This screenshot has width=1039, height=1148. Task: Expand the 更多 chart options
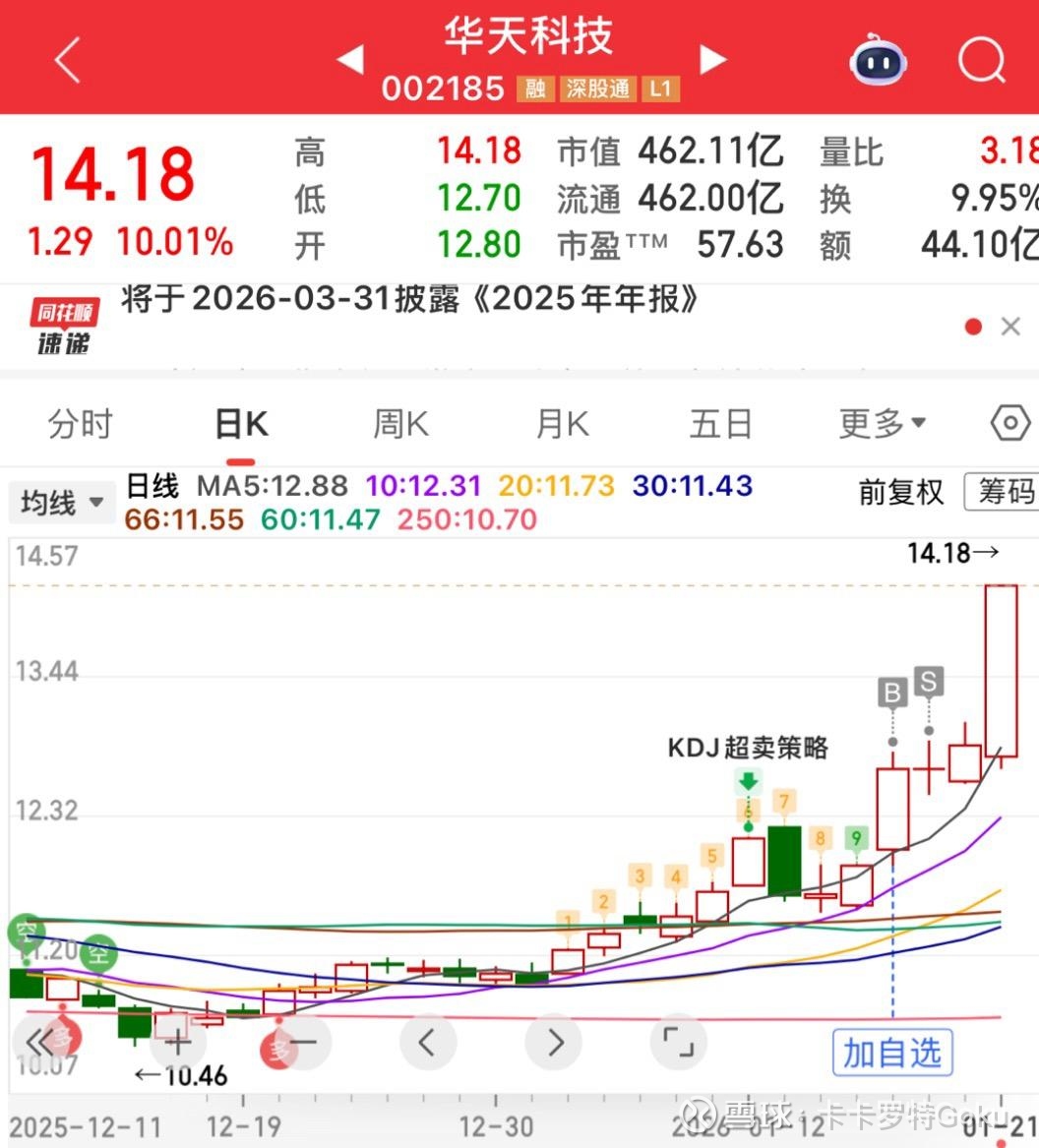882,425
